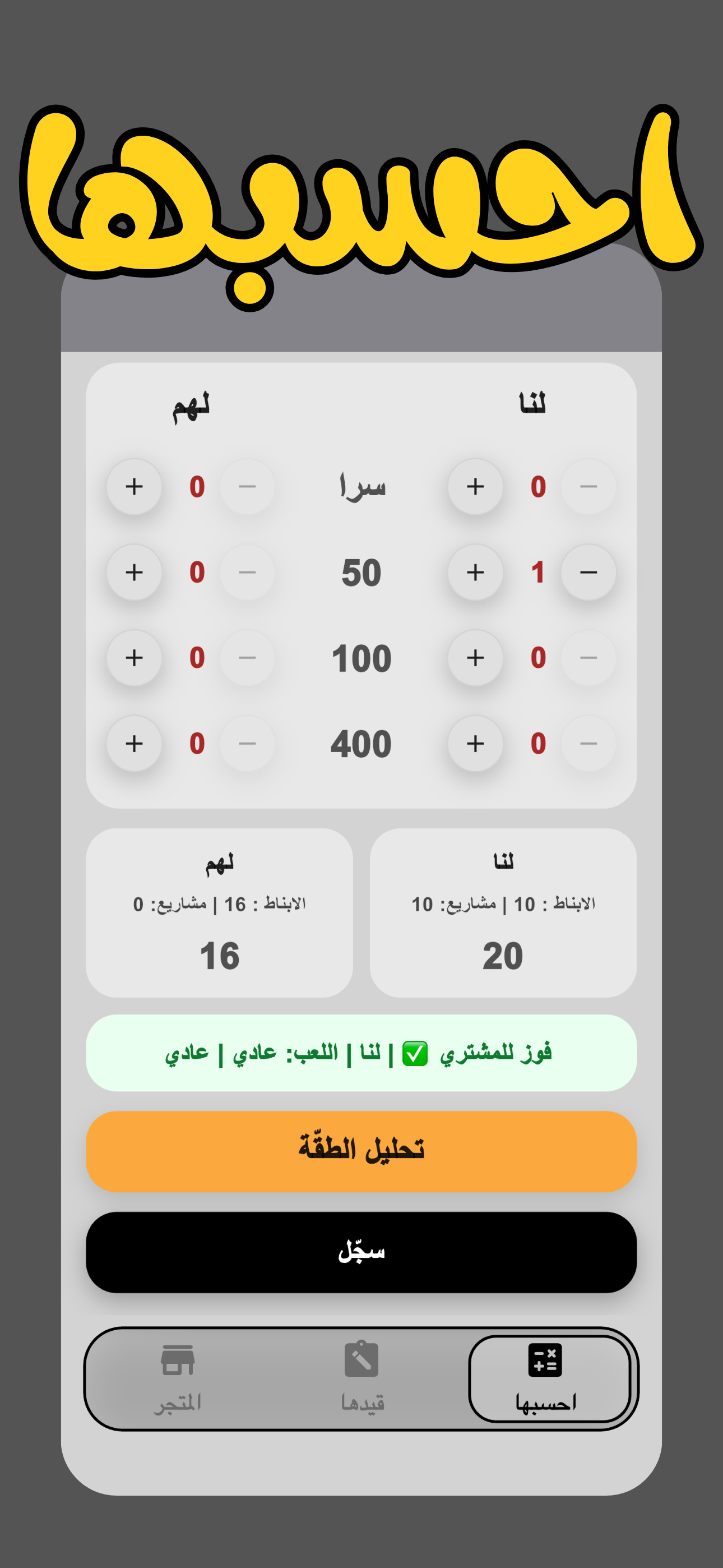Increment the 400 counter for لنا
This screenshot has height=1568, width=723.
coord(476,743)
